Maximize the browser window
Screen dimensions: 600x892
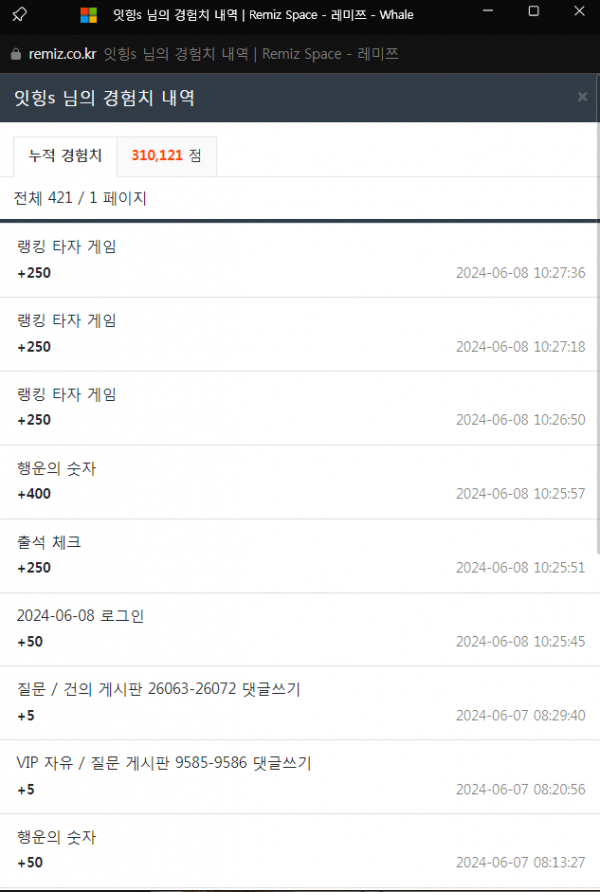coord(534,12)
